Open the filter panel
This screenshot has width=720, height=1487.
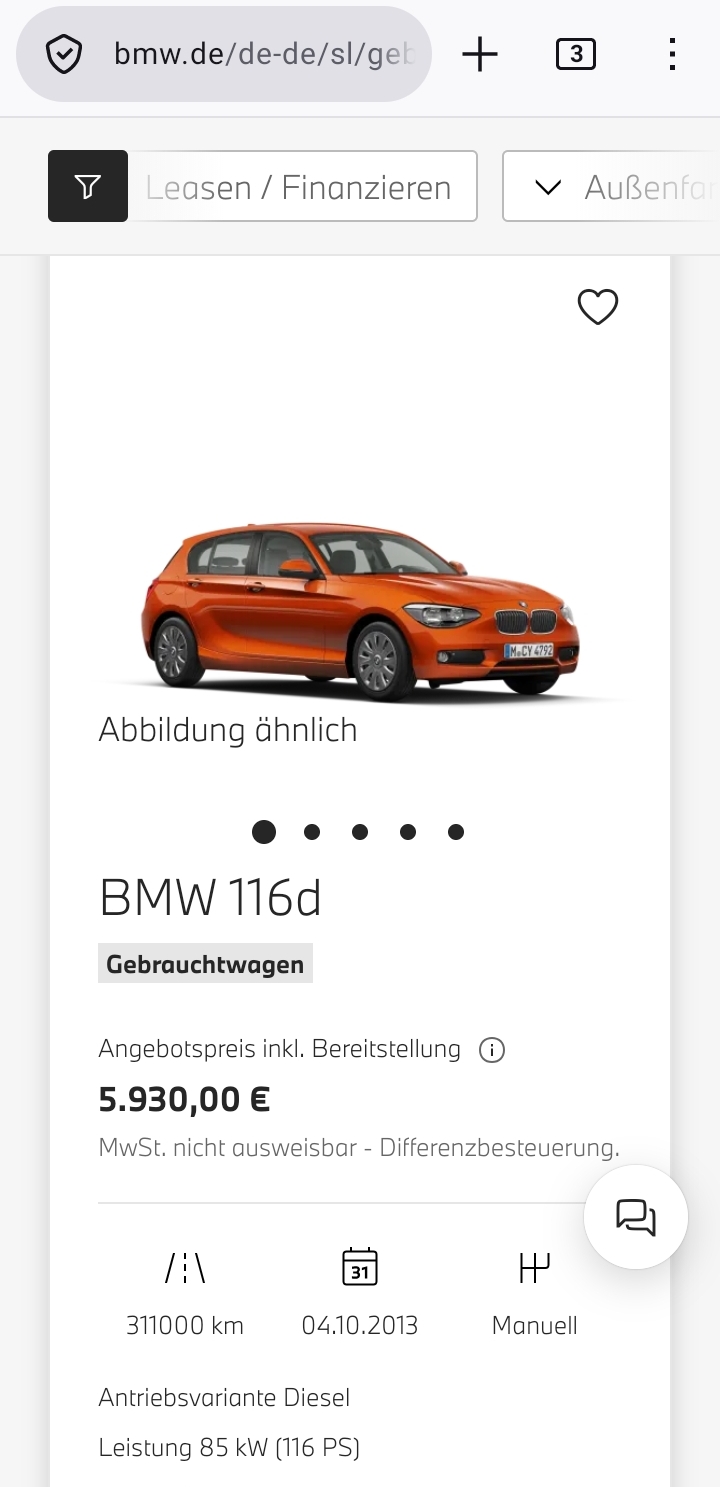88,186
